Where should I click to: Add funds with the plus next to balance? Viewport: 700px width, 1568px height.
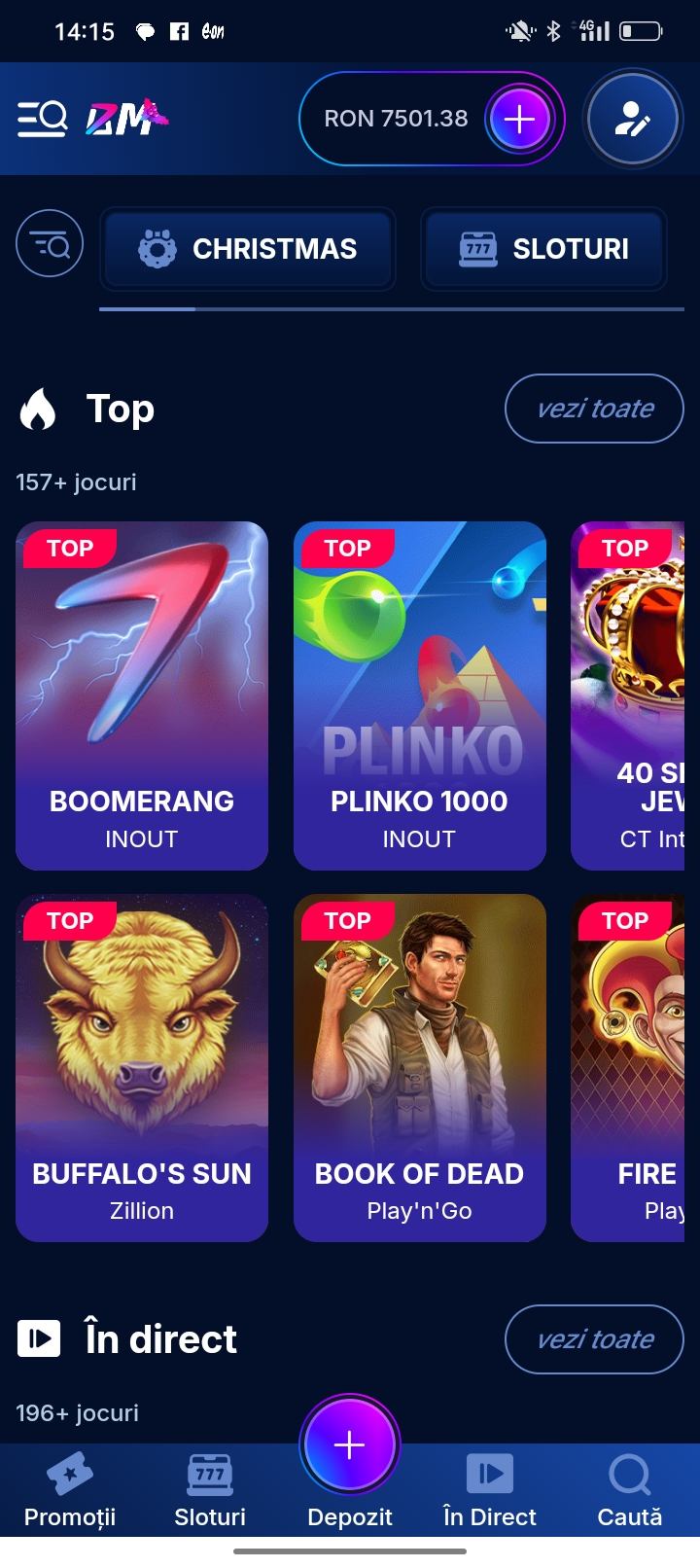tap(519, 119)
